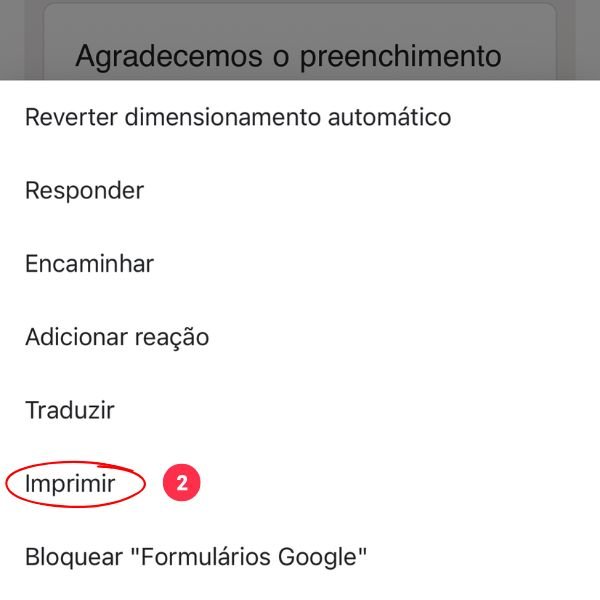600x600 pixels.
Task: Select the Traduzir option
Action: pyautogui.click(x=70, y=410)
